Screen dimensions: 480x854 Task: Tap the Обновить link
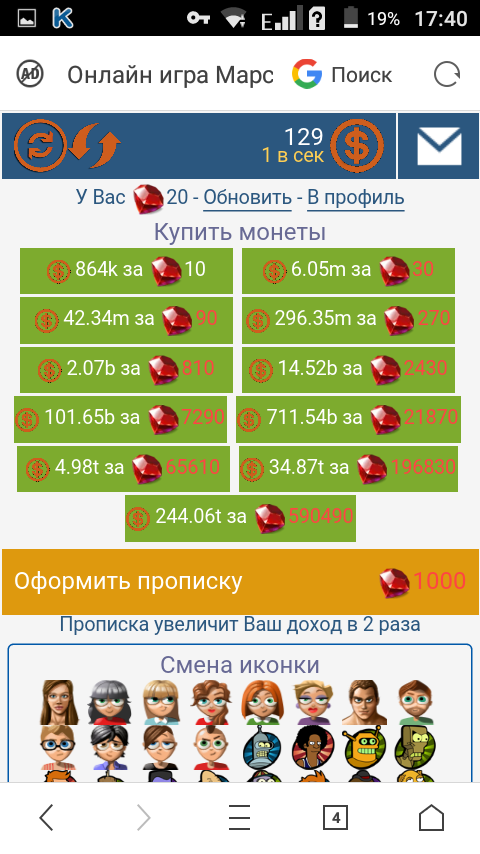(x=247, y=197)
